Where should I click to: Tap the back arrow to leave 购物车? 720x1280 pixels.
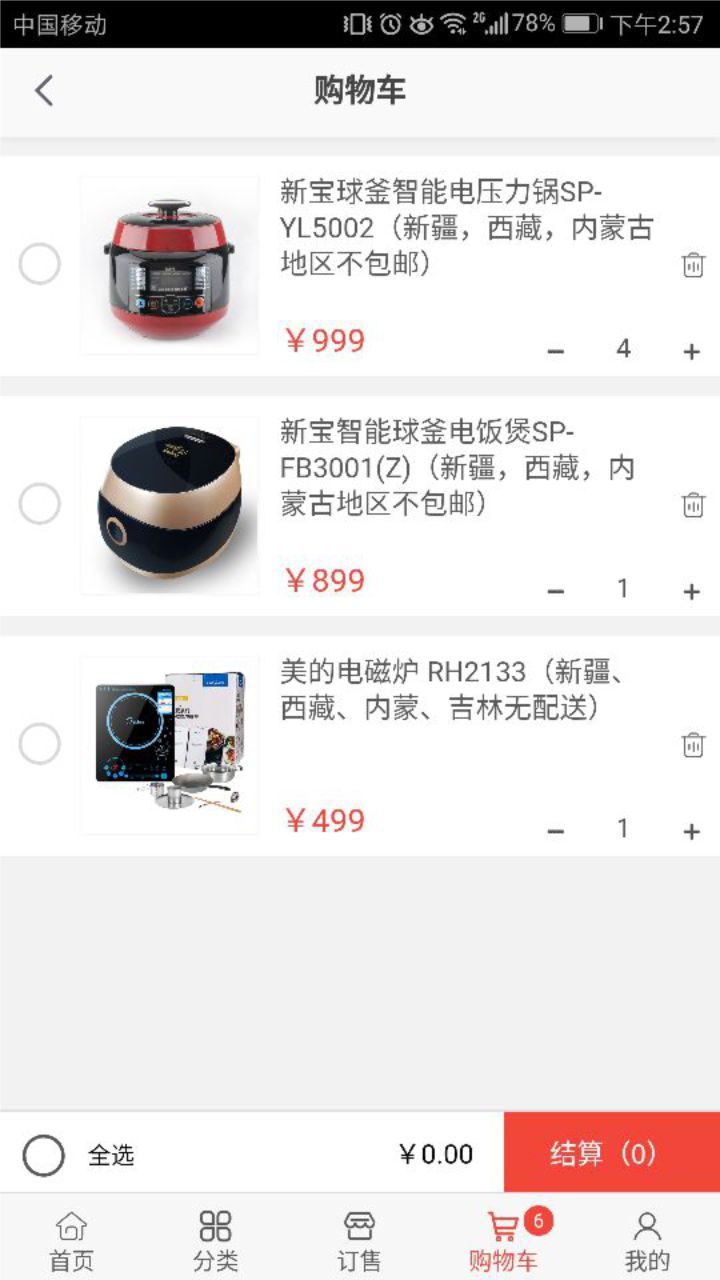point(43,90)
